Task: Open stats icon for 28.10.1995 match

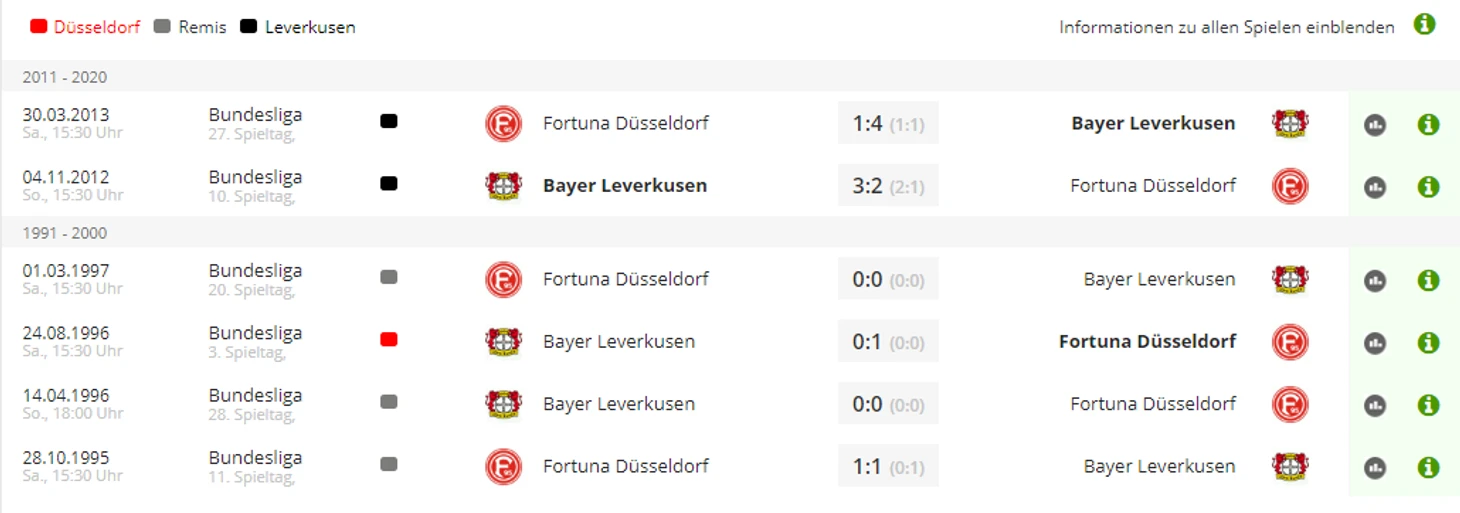Action: [x=1375, y=467]
